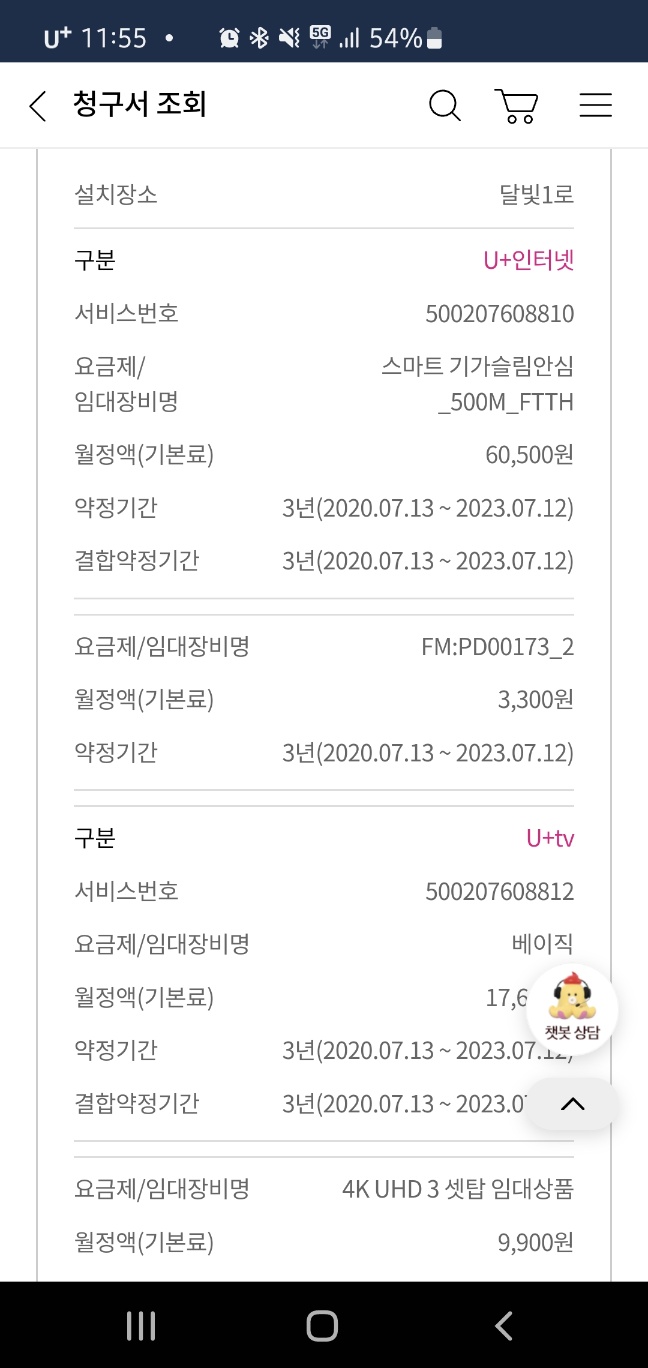Screen dimensions: 648x1368
Task: Open the search magnifier icon
Action: coord(444,106)
